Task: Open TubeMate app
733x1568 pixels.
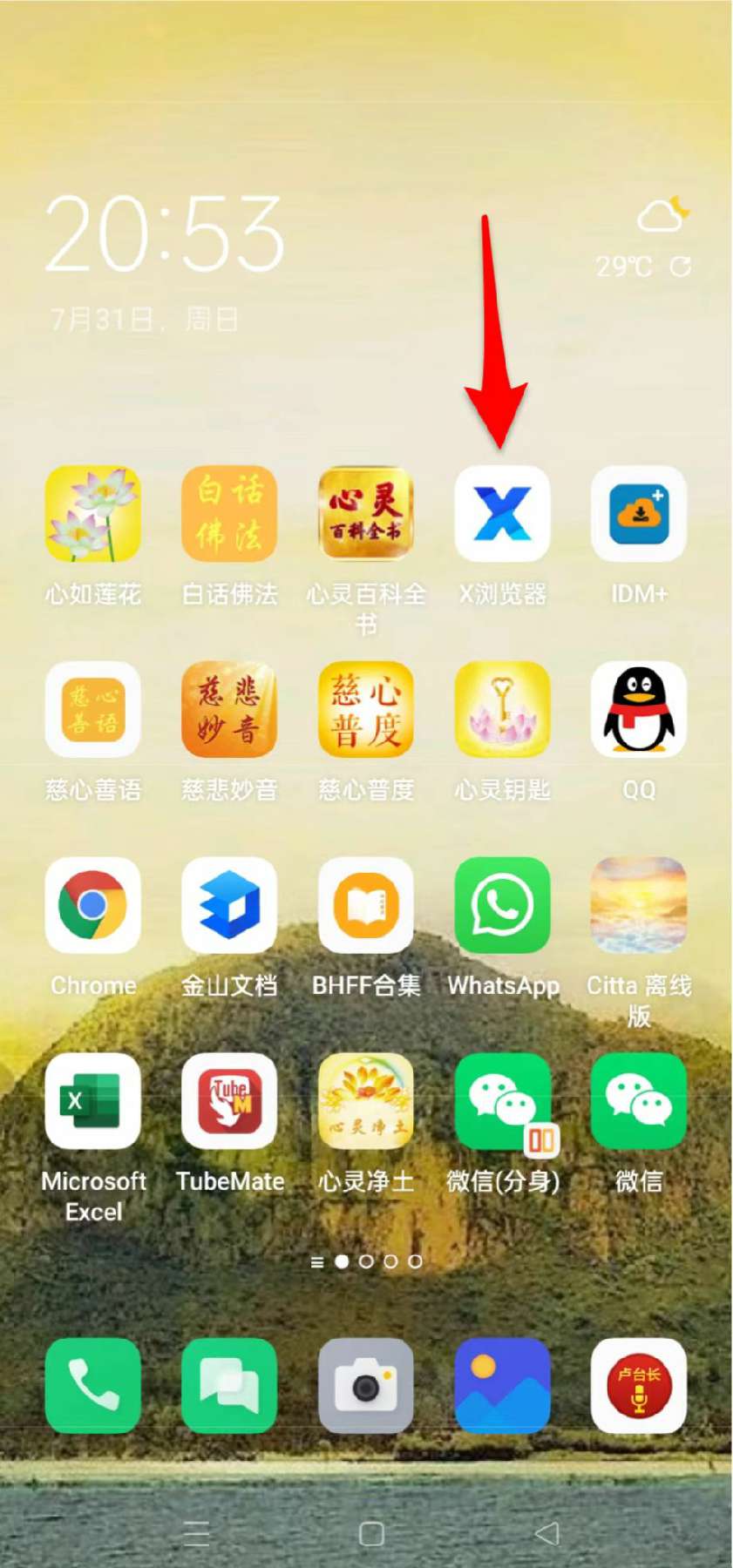Action: pos(229,1101)
